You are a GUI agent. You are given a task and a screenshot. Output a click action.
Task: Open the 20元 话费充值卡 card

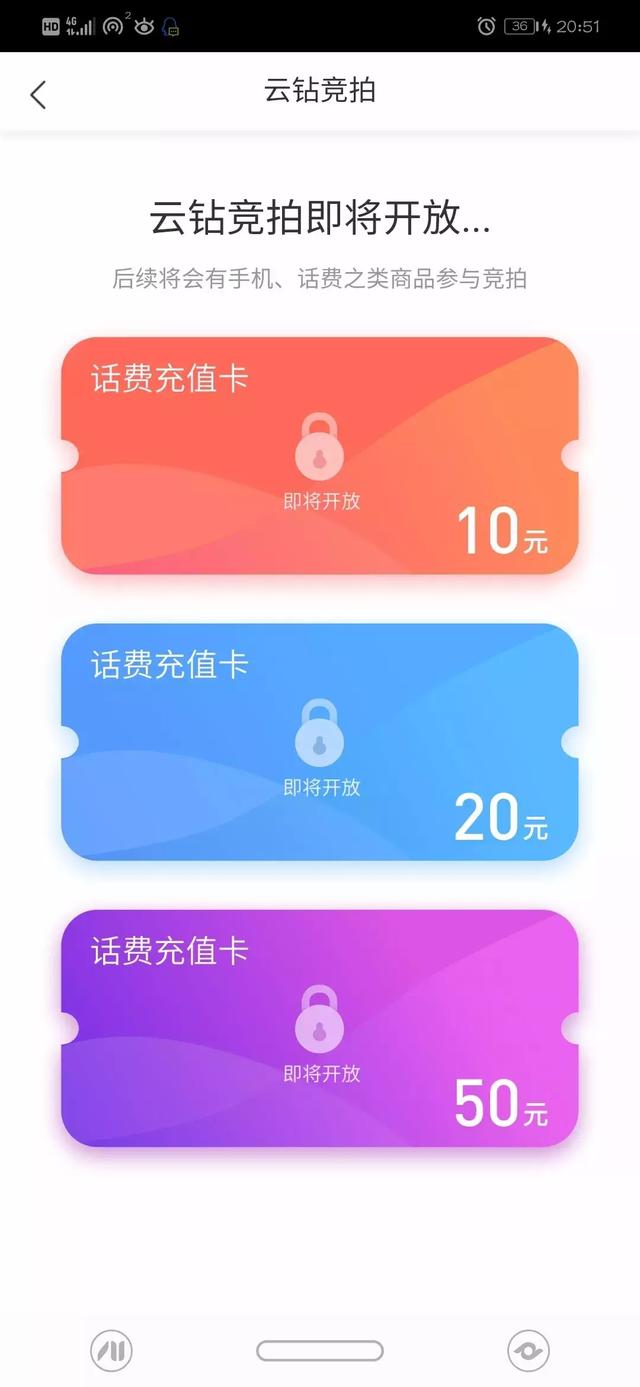pyautogui.click(x=320, y=742)
